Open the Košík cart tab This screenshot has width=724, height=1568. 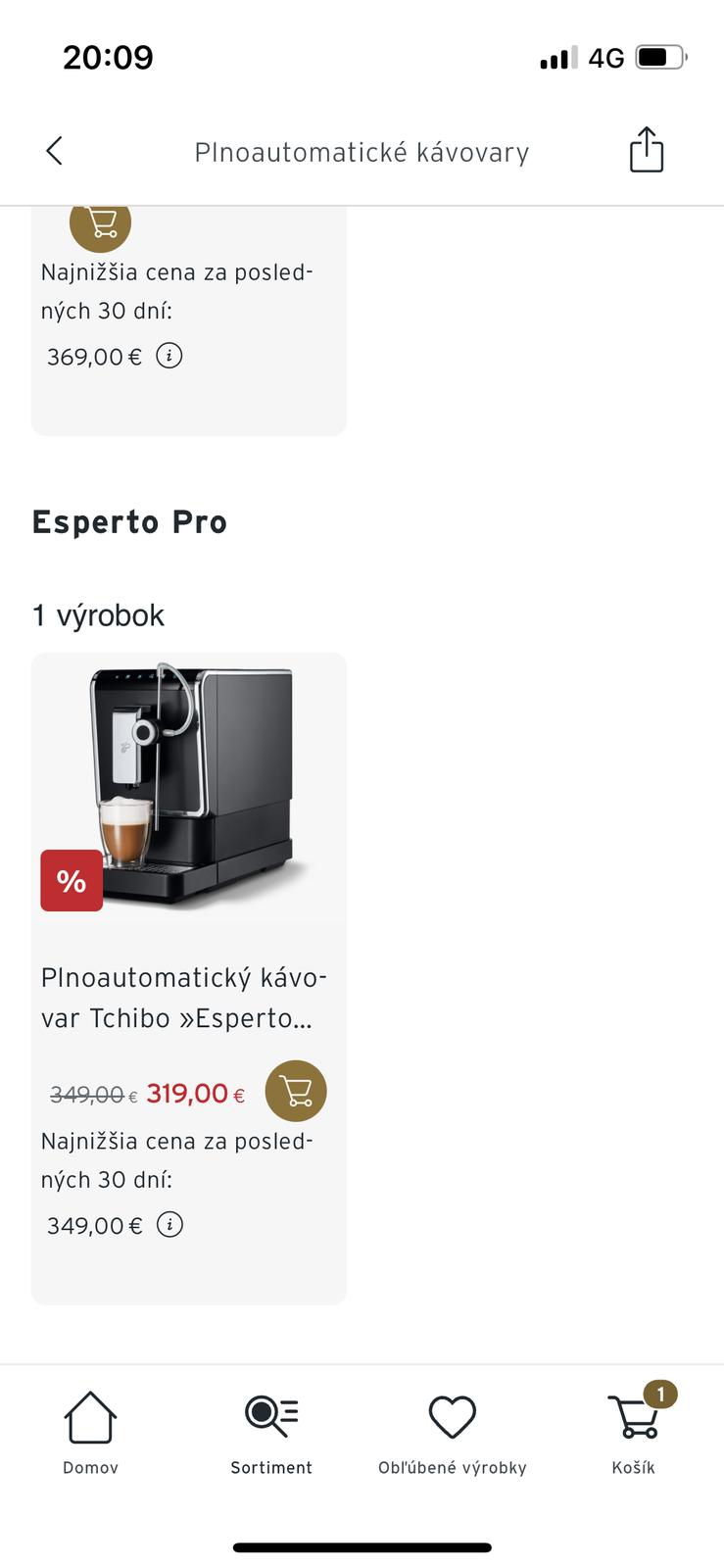pos(633,1433)
